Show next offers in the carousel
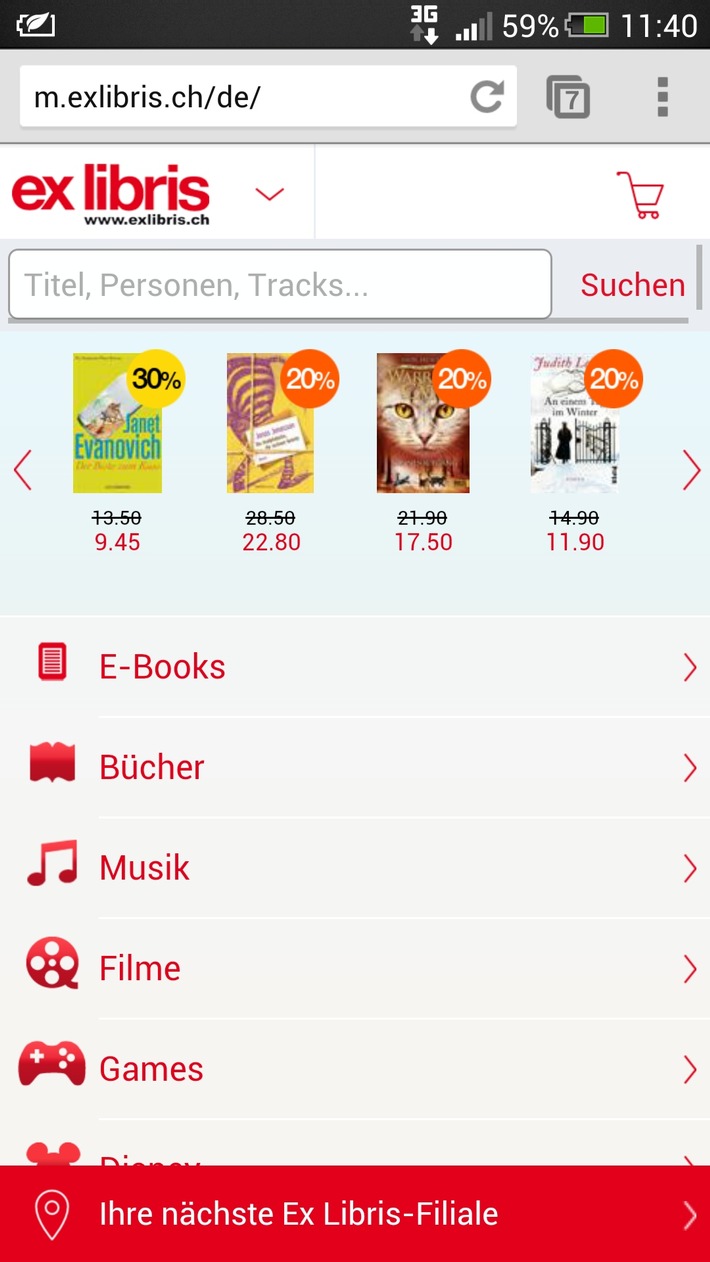 691,470
